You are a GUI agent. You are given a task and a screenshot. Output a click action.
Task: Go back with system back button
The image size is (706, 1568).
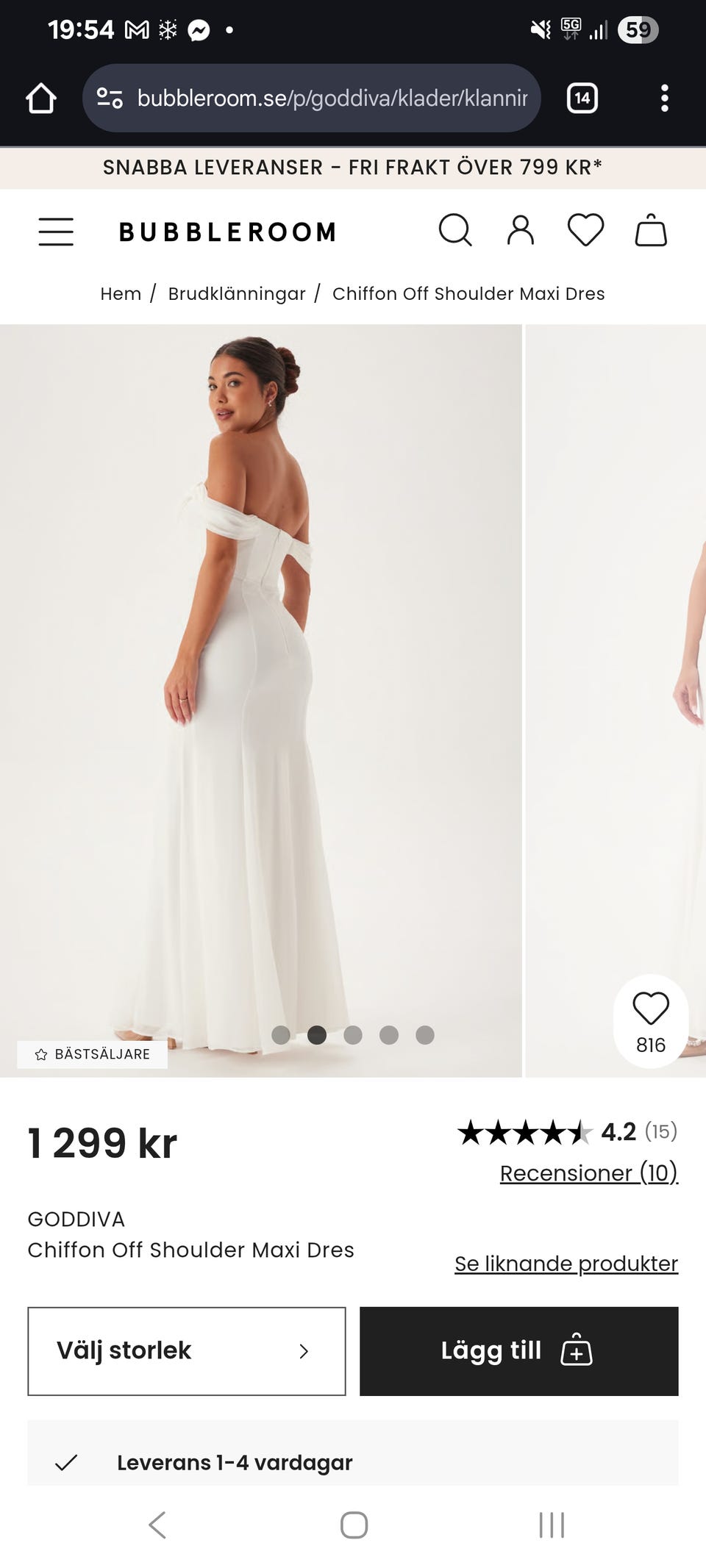pyautogui.click(x=157, y=1525)
